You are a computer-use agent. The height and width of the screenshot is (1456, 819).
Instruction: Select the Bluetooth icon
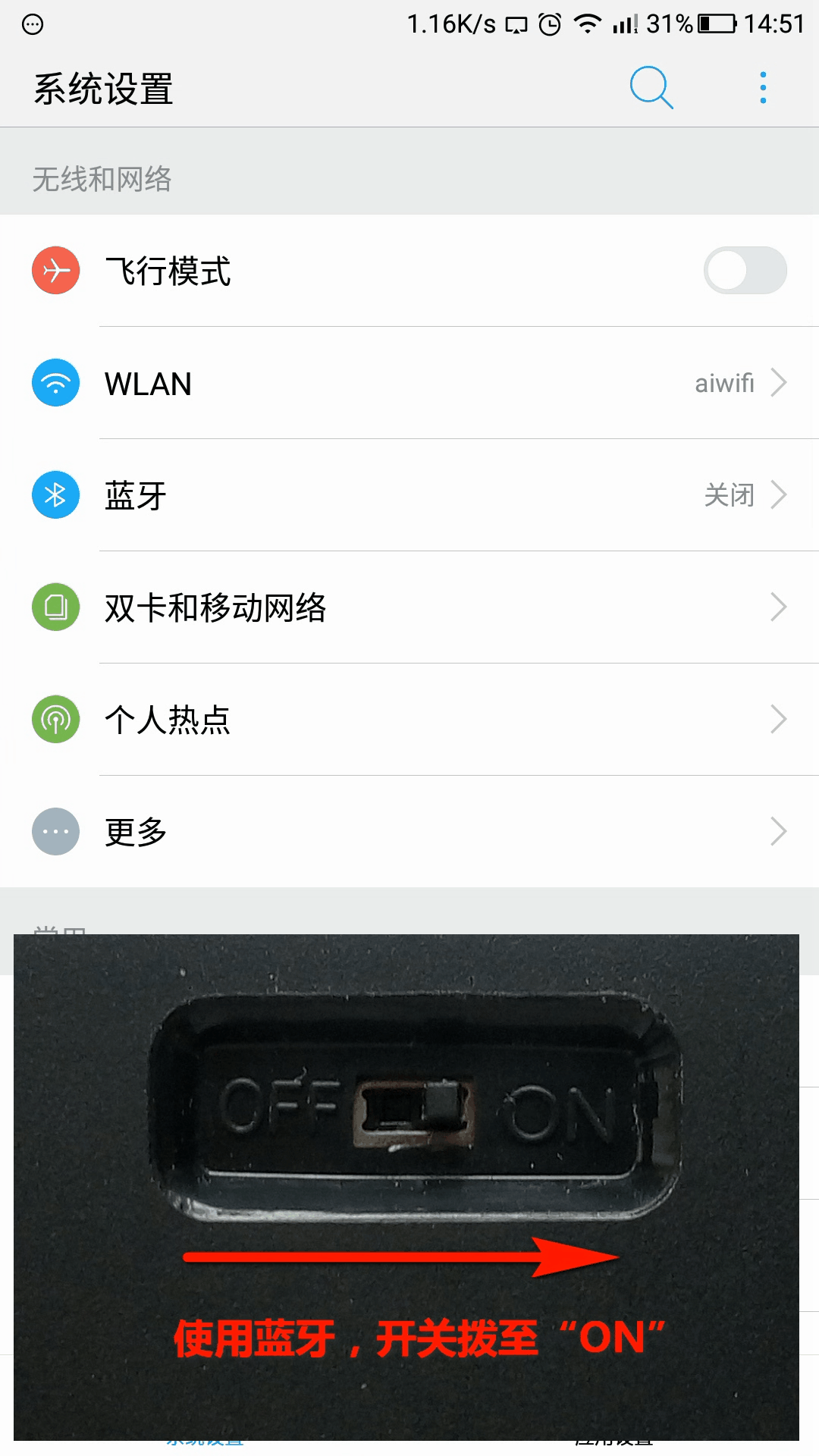click(x=55, y=494)
